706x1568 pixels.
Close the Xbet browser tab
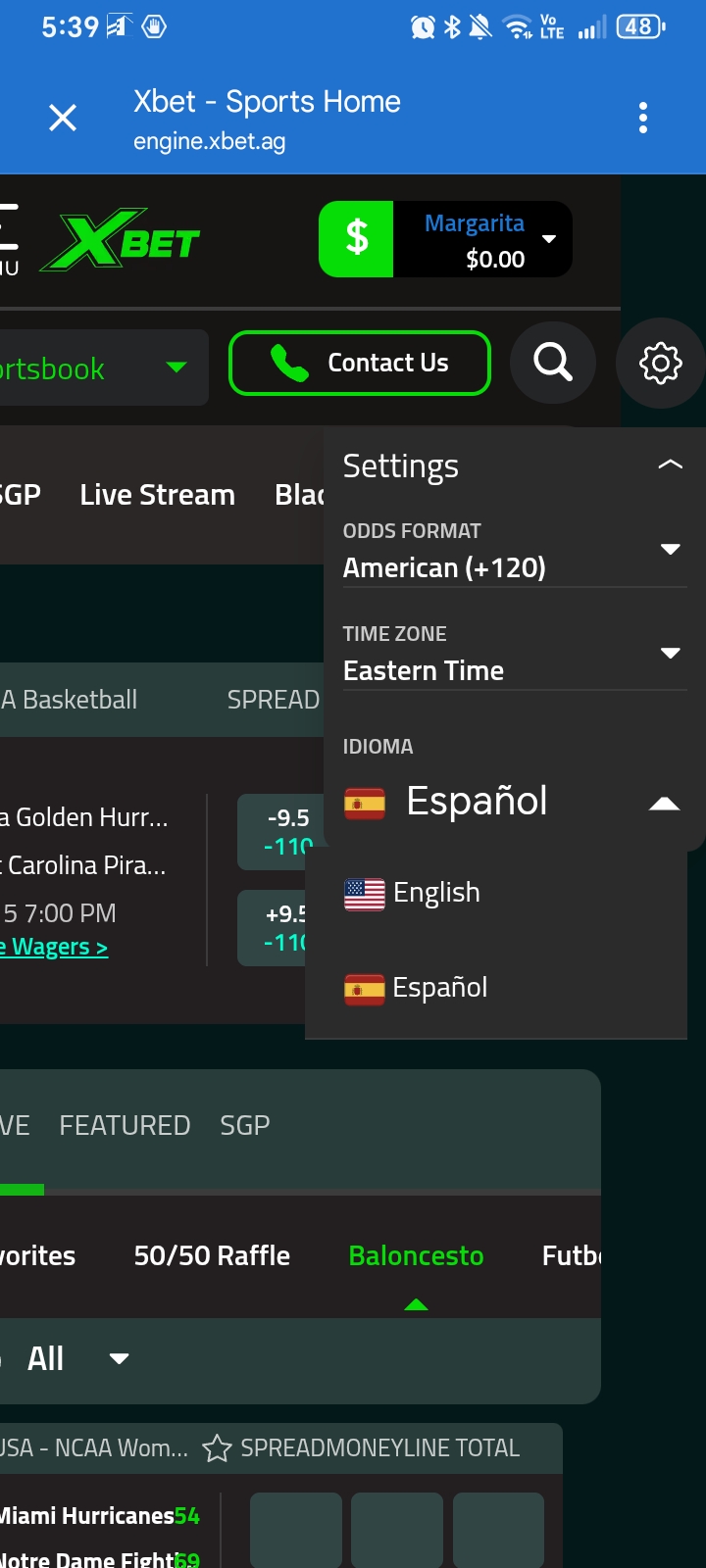coord(63,119)
